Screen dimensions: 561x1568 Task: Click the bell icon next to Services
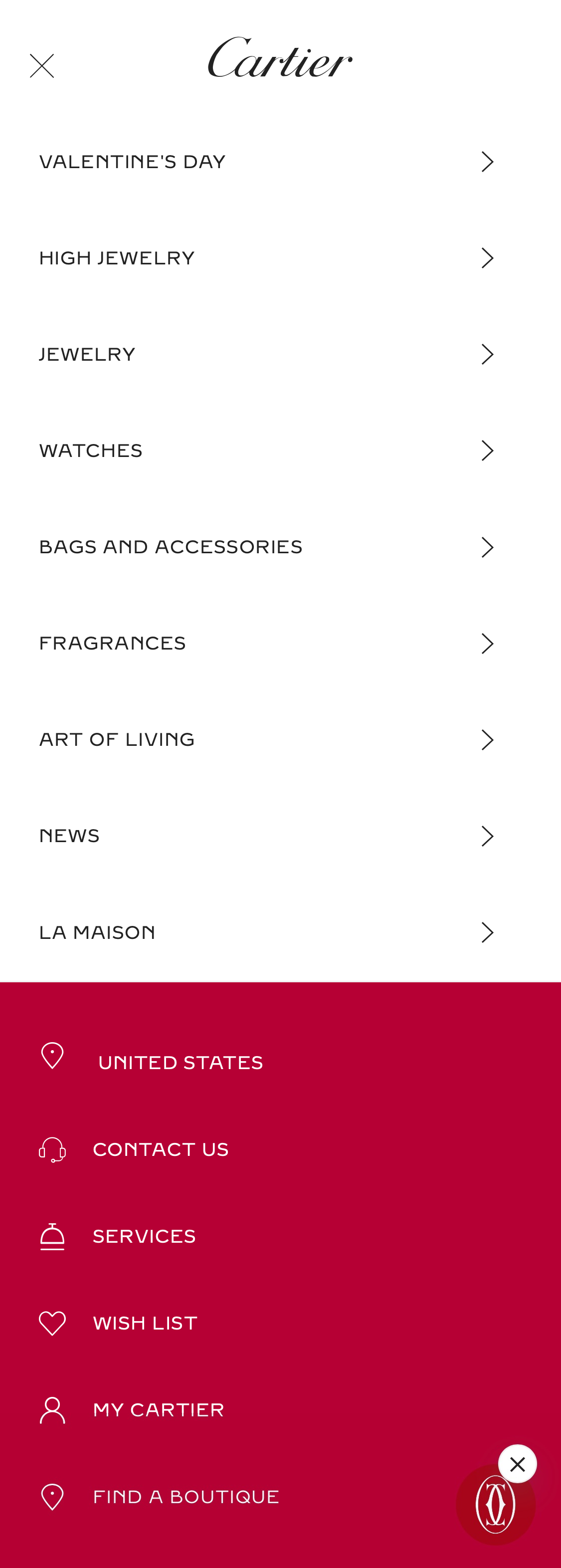click(x=52, y=1236)
